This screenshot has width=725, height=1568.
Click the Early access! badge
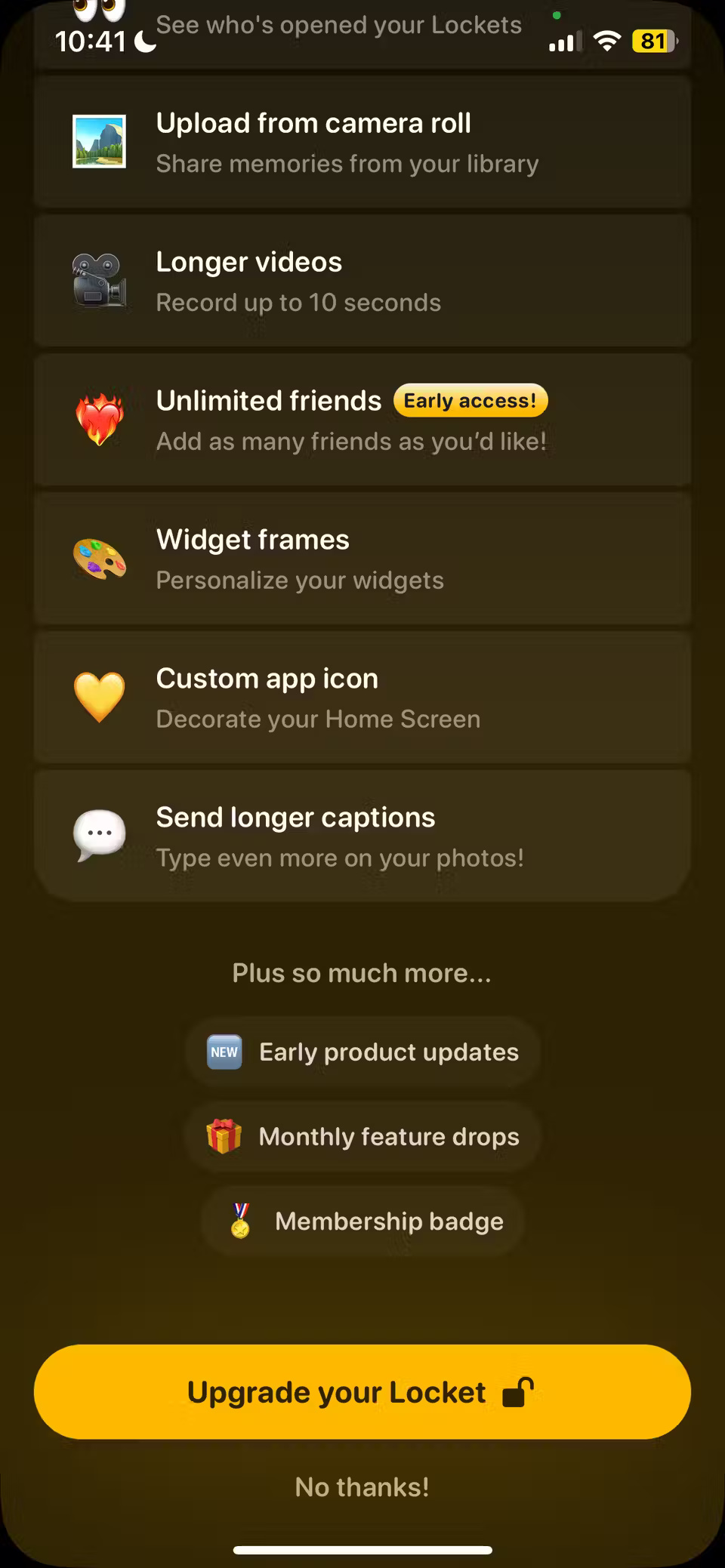tap(470, 400)
